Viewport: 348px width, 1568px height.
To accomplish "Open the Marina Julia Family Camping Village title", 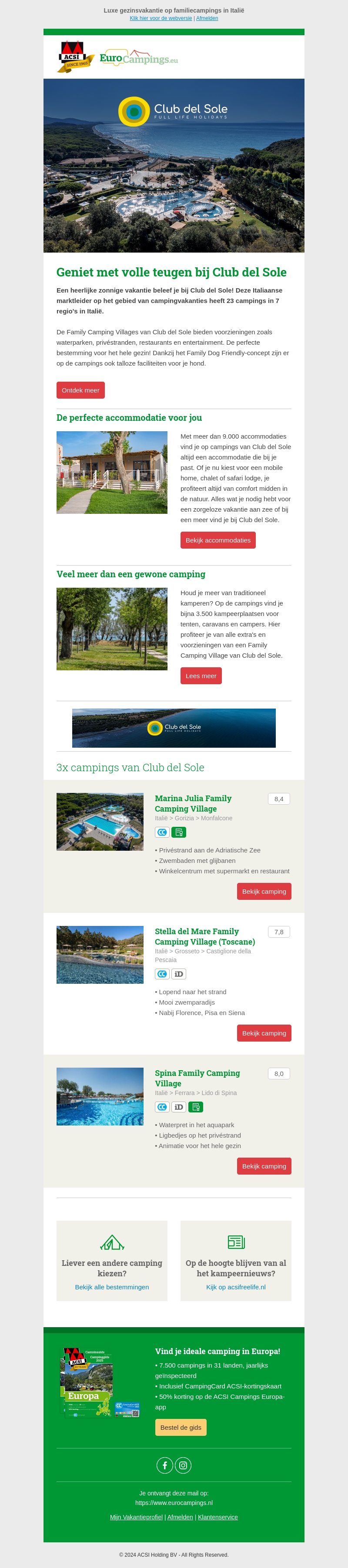I will 193,803.
